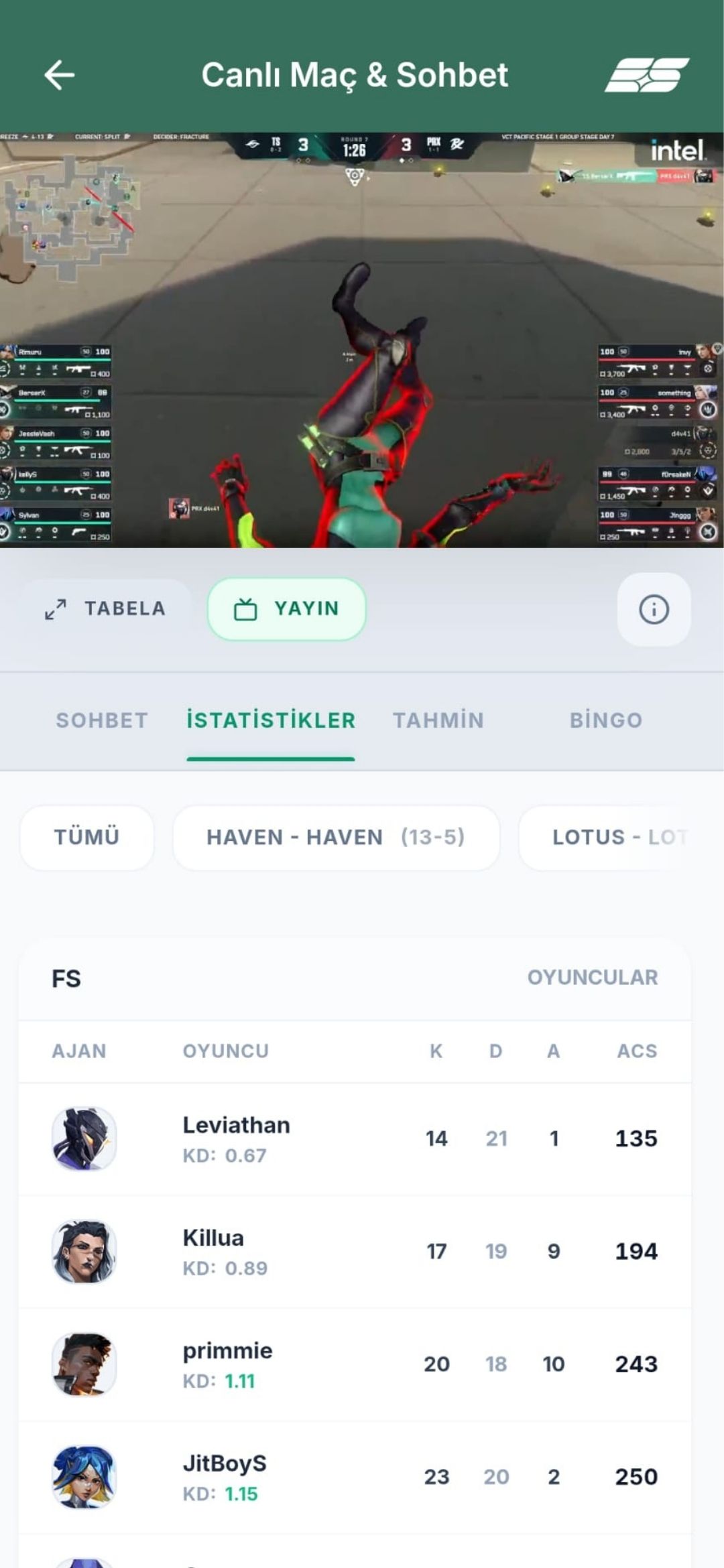Viewport: 724px width, 1568px height.
Task: Switch to the TABELA view
Action: (106, 608)
